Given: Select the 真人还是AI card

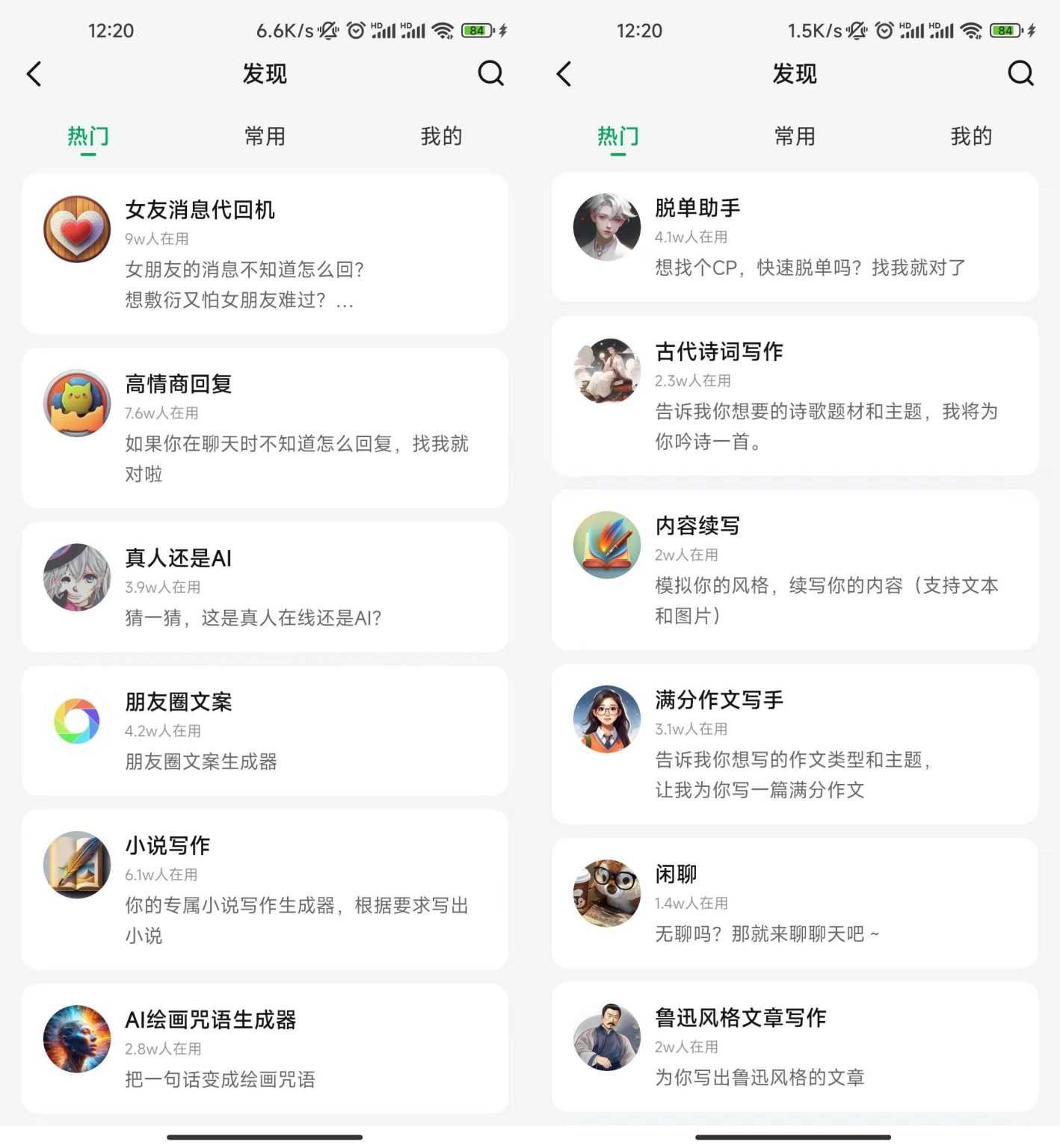Looking at the screenshot, I should [x=265, y=587].
